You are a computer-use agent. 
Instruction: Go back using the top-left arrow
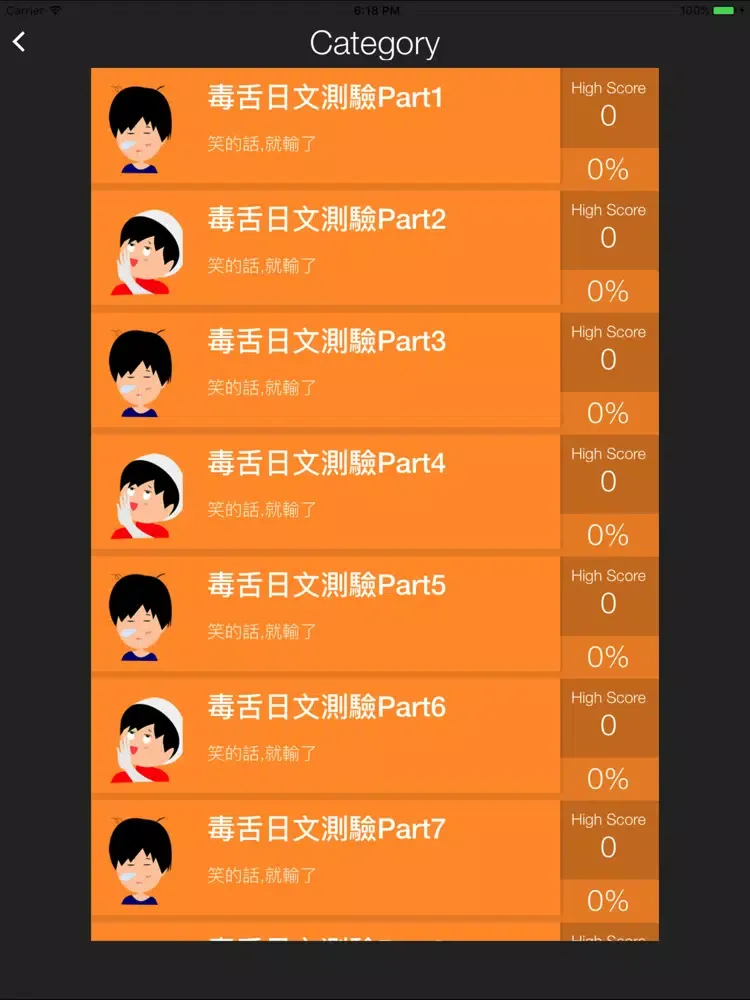tap(19, 42)
